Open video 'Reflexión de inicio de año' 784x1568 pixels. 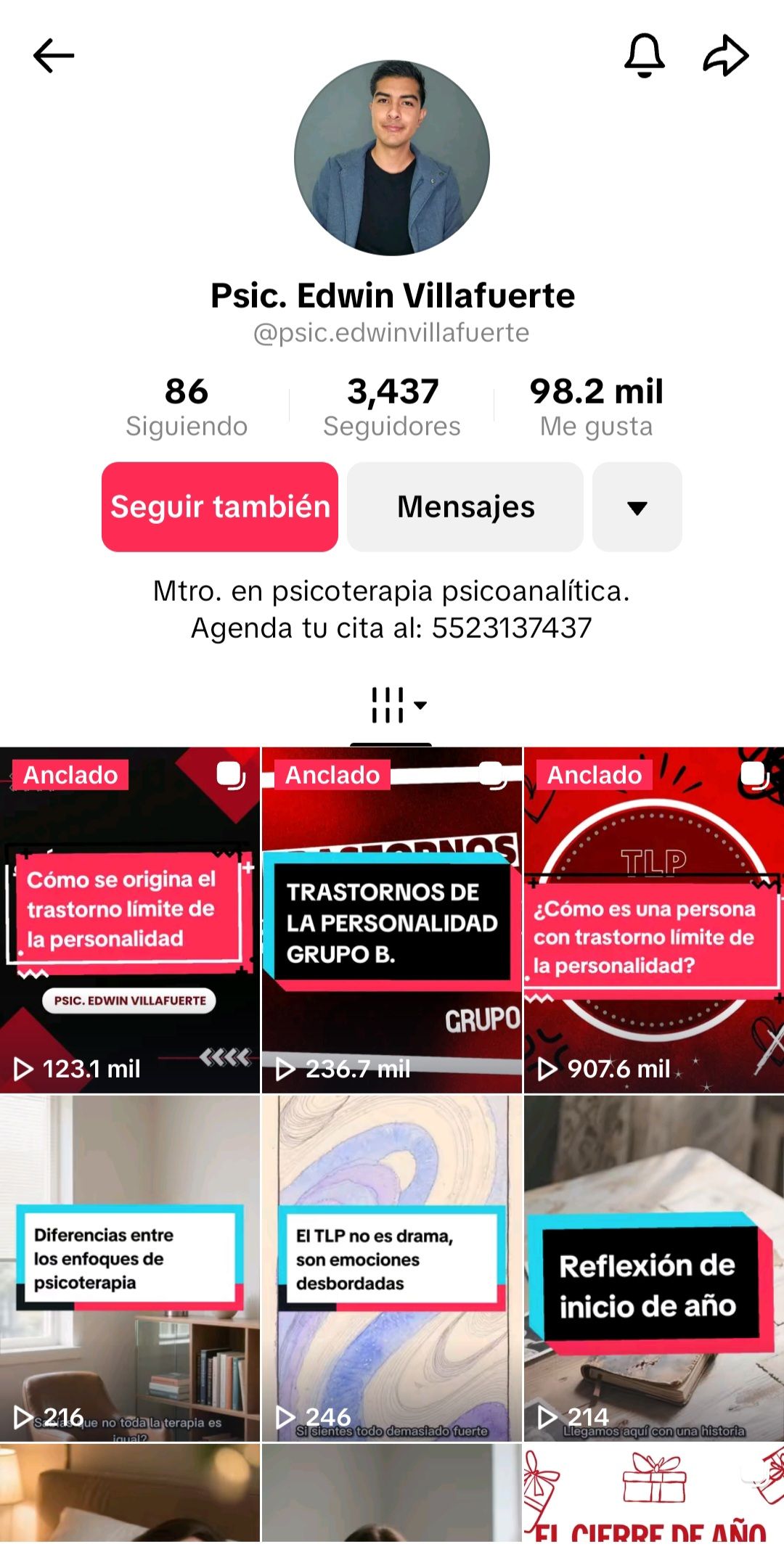(x=653, y=1268)
